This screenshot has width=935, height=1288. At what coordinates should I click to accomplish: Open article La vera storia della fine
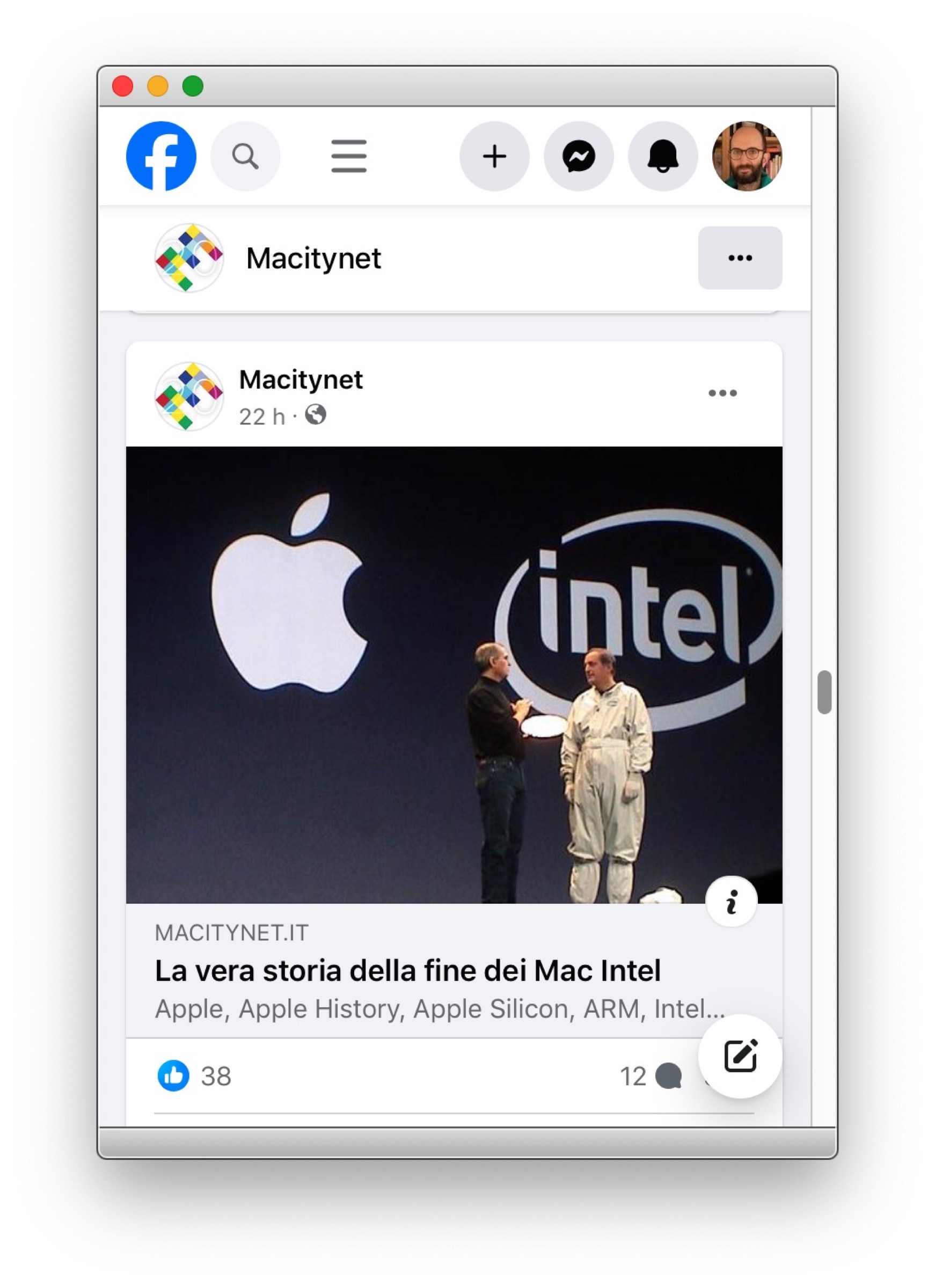point(407,970)
